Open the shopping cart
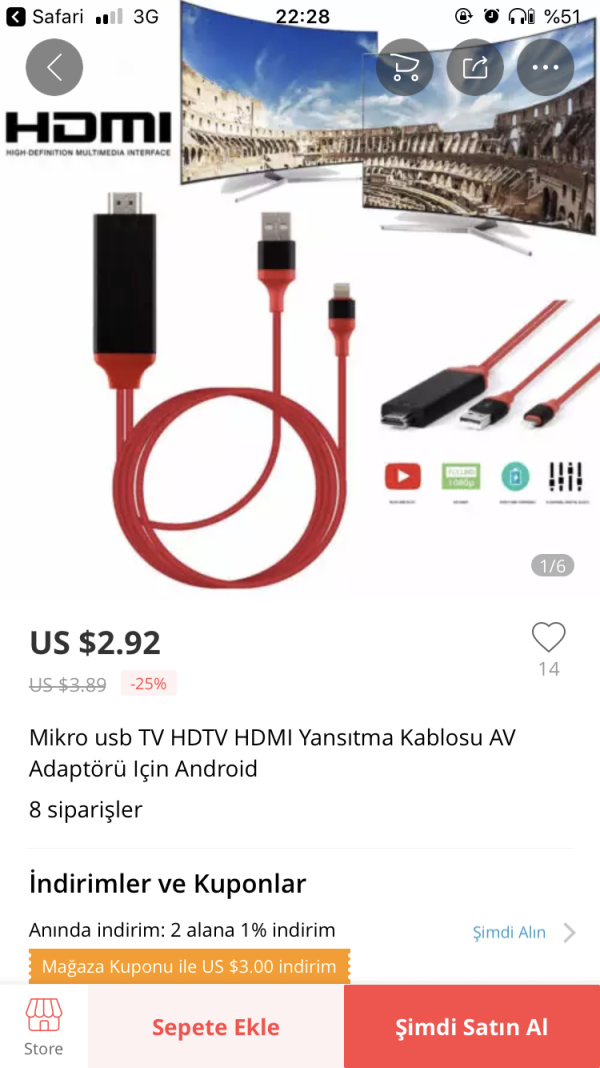Image resolution: width=600 pixels, height=1068 pixels. pyautogui.click(x=405, y=68)
